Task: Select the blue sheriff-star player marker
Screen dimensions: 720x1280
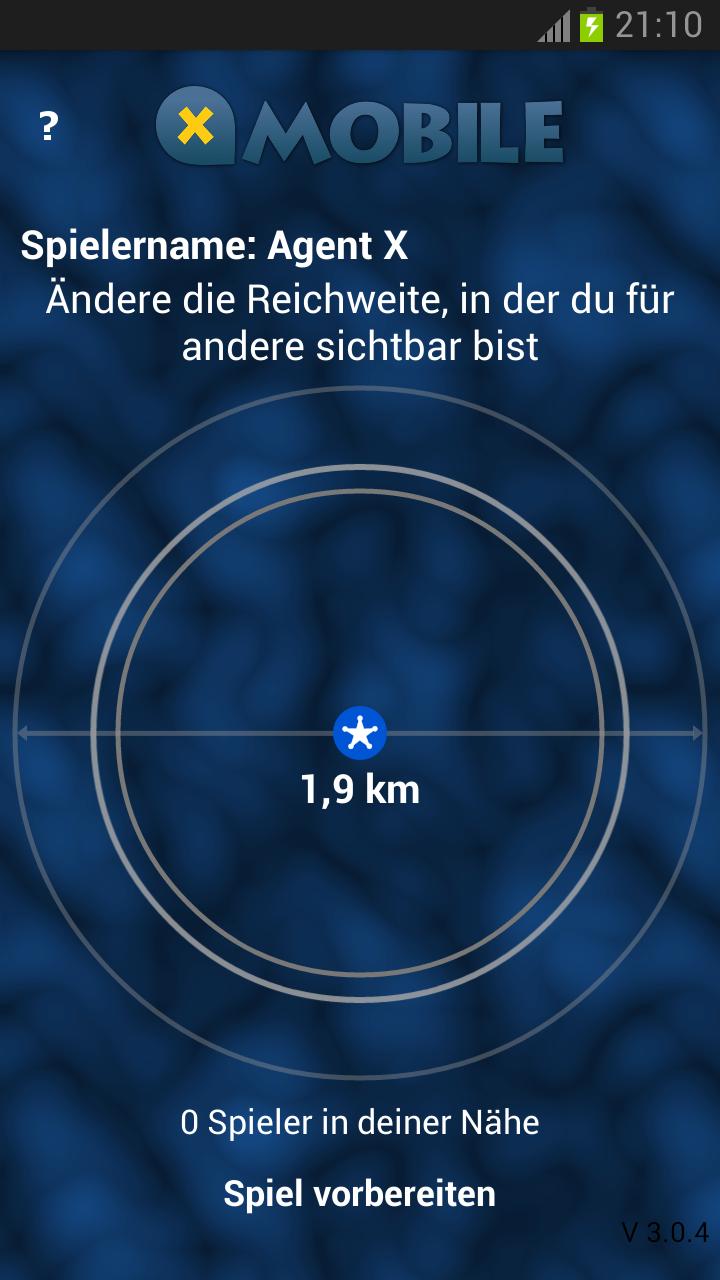Action: [x=358, y=732]
